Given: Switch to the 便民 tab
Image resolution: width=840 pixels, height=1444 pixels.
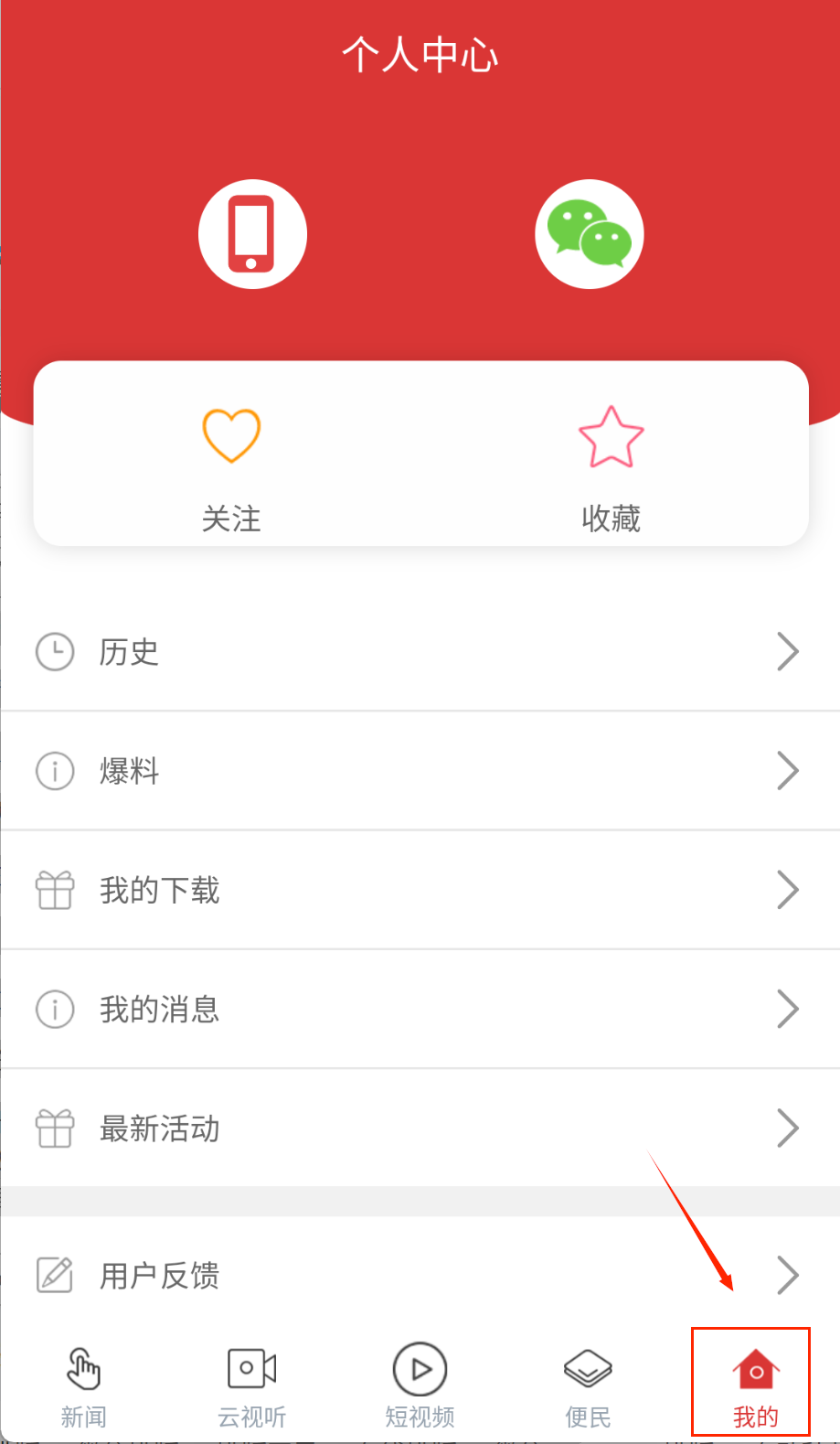Looking at the screenshot, I should pyautogui.click(x=588, y=1387).
